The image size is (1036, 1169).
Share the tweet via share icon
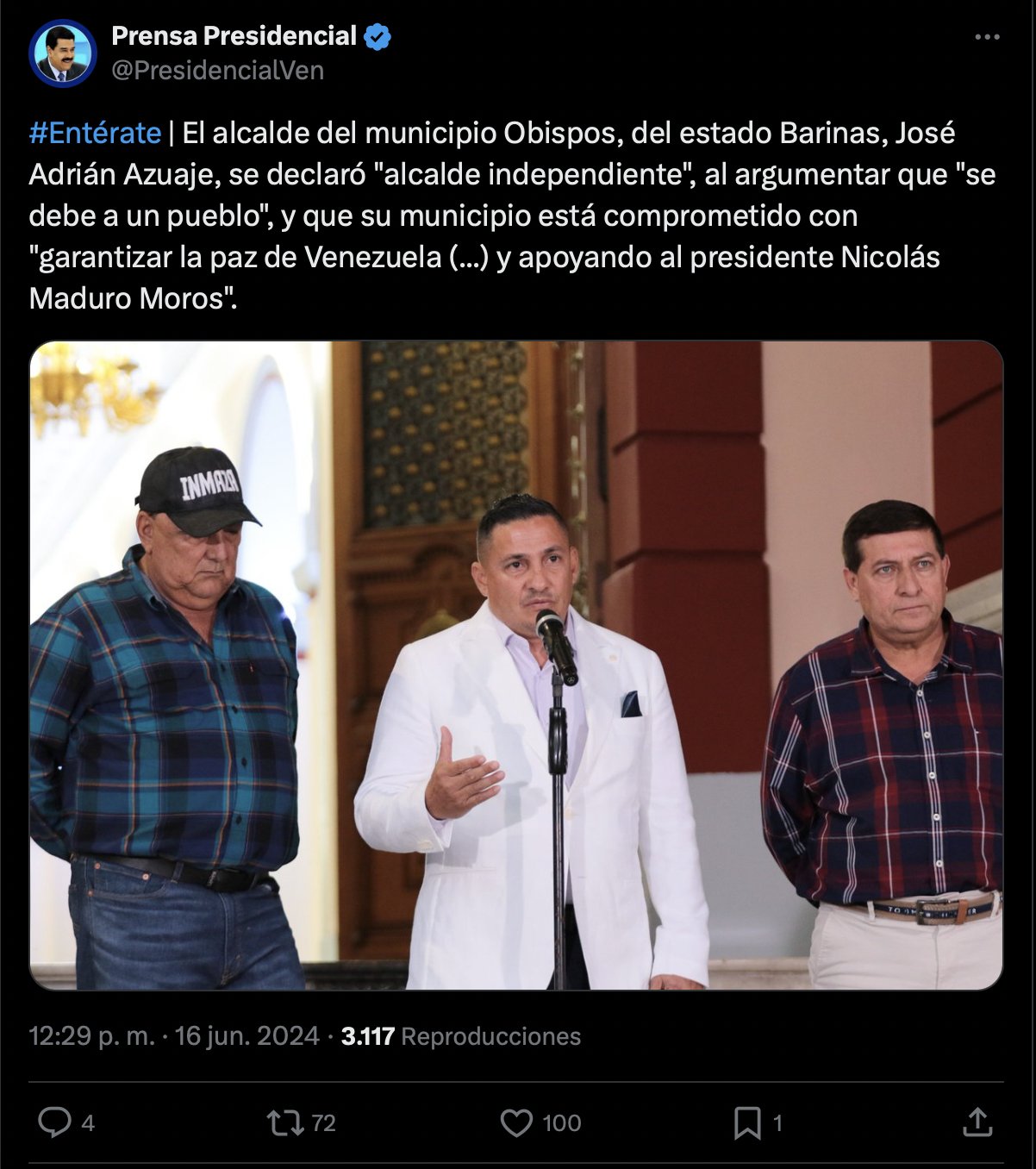977,1122
